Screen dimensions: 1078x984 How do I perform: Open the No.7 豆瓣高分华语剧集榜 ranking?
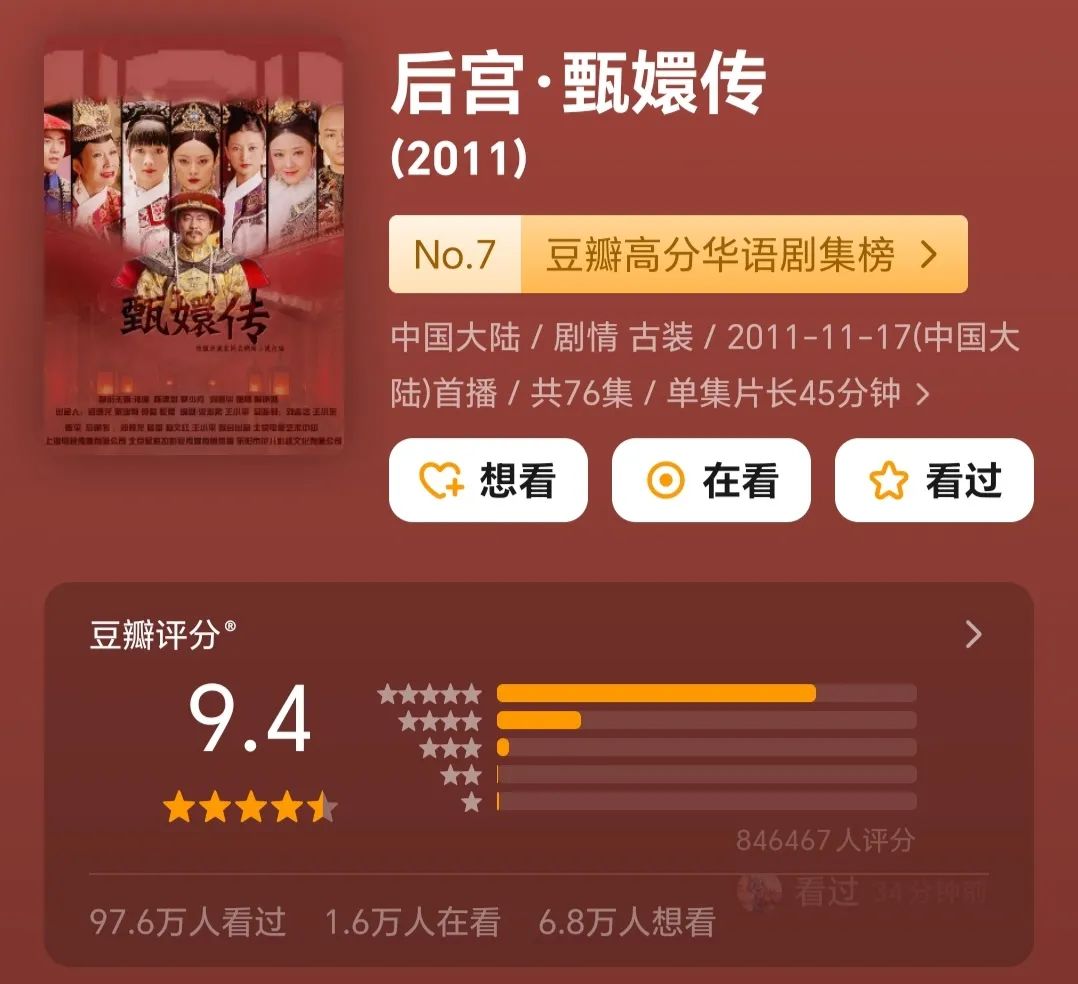point(678,255)
